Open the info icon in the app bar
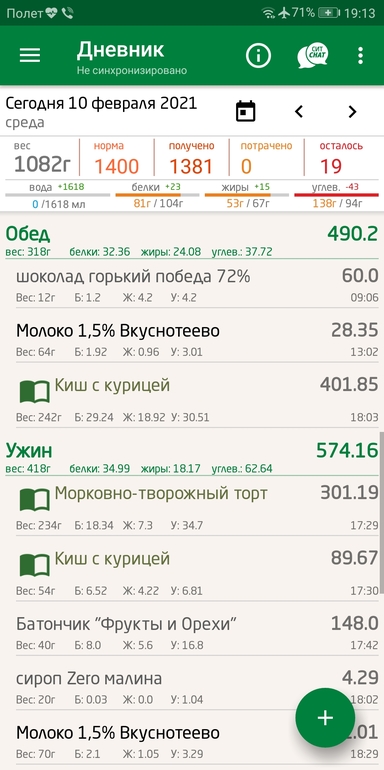Screen dimensions: 384x770 coord(258,56)
